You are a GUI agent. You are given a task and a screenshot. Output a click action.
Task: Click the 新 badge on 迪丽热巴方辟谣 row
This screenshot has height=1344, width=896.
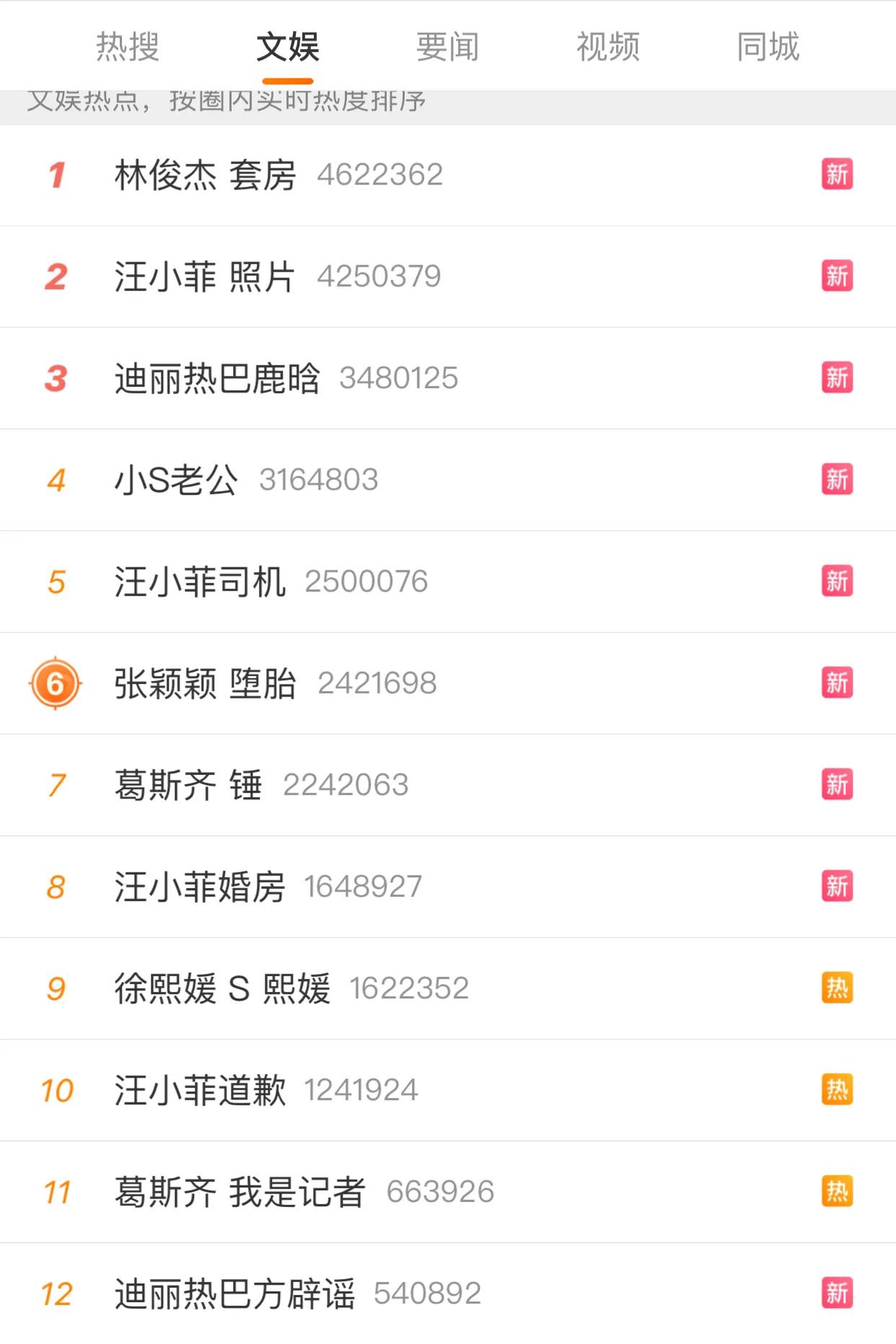[838, 1294]
